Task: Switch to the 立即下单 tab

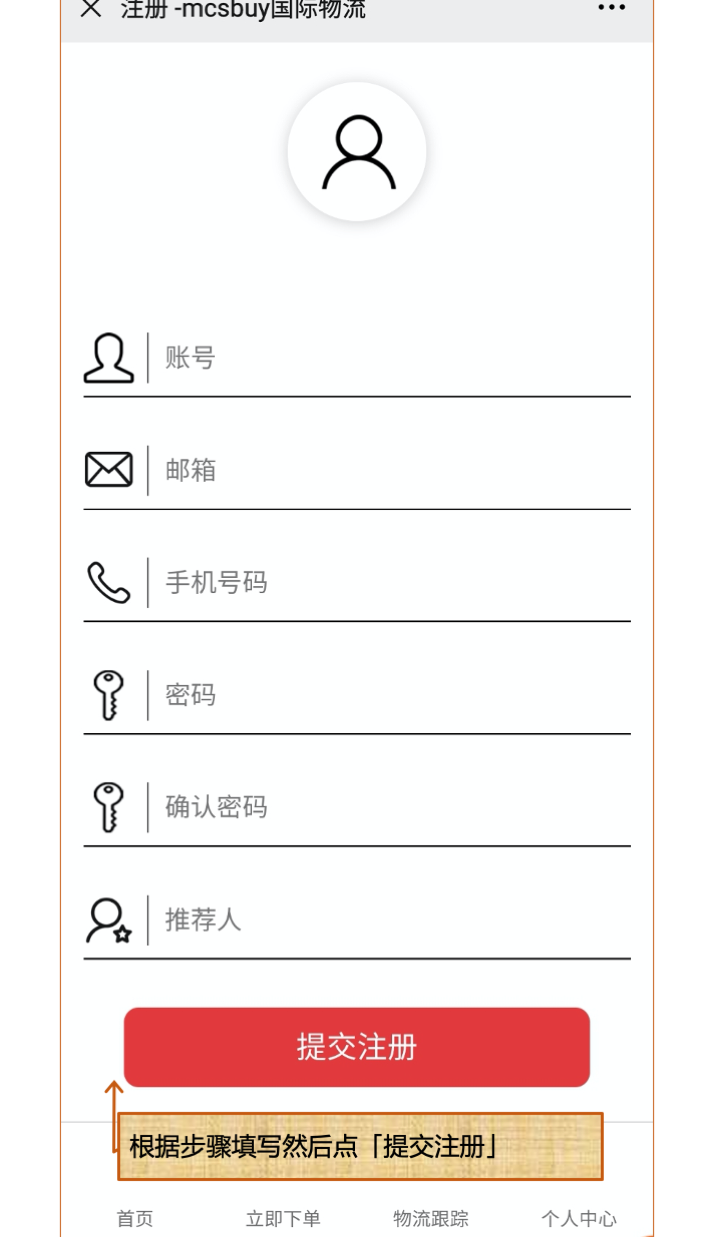Action: 283,1219
